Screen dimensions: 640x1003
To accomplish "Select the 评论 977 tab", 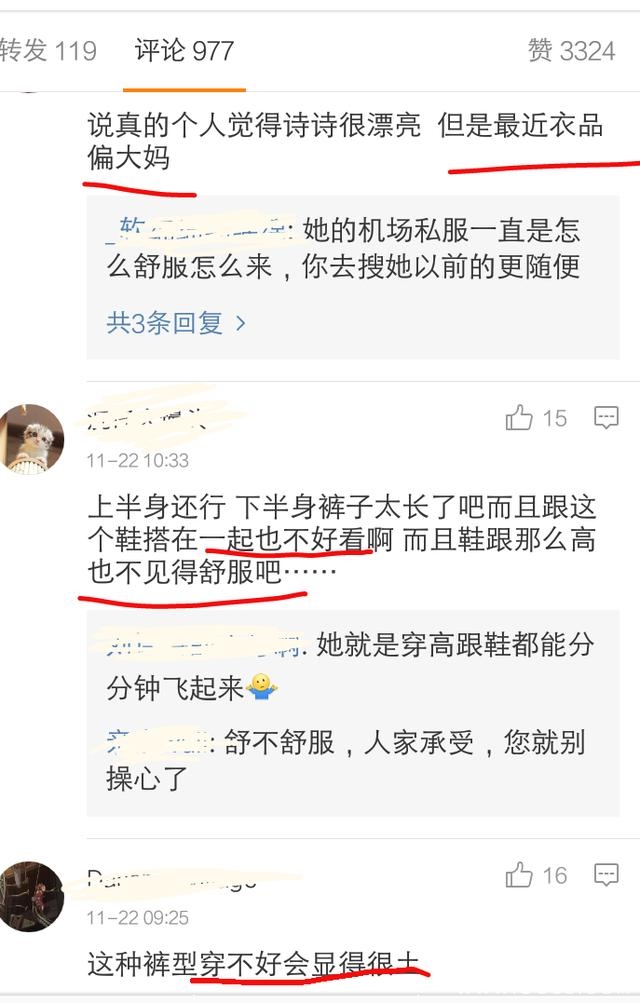I will coord(184,50).
